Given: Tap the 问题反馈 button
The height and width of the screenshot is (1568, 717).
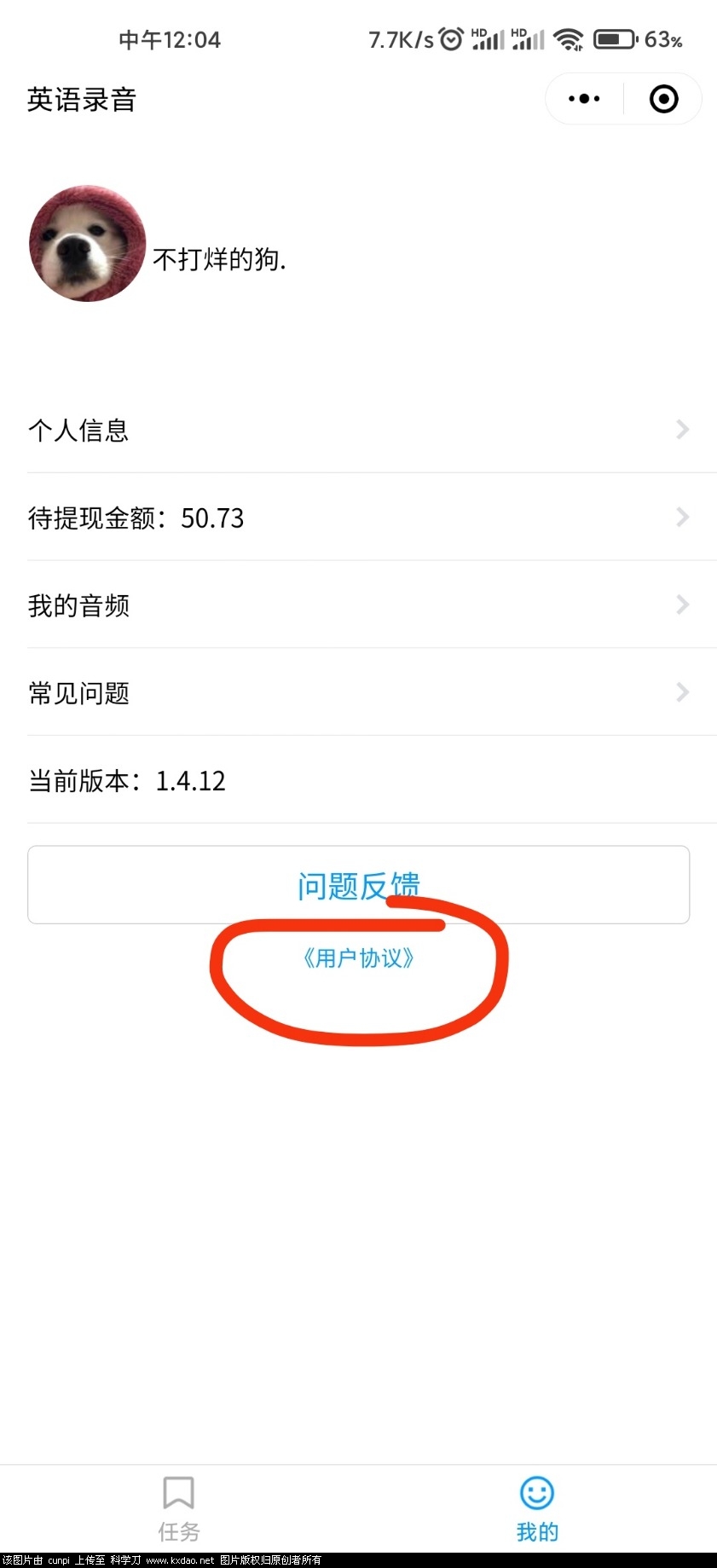Looking at the screenshot, I should pos(358,884).
